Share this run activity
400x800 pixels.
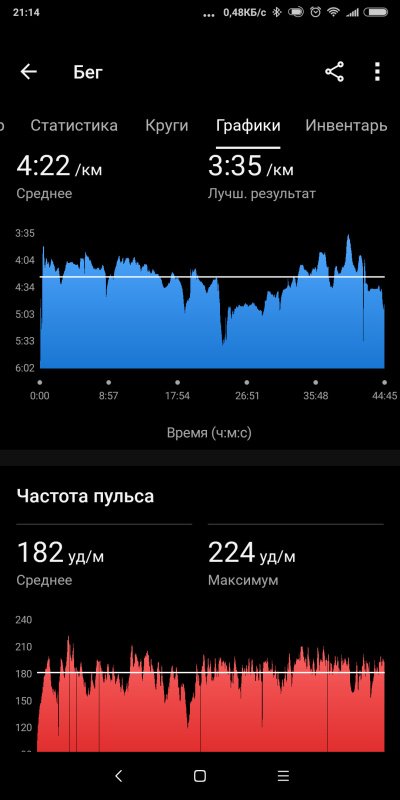(x=335, y=72)
